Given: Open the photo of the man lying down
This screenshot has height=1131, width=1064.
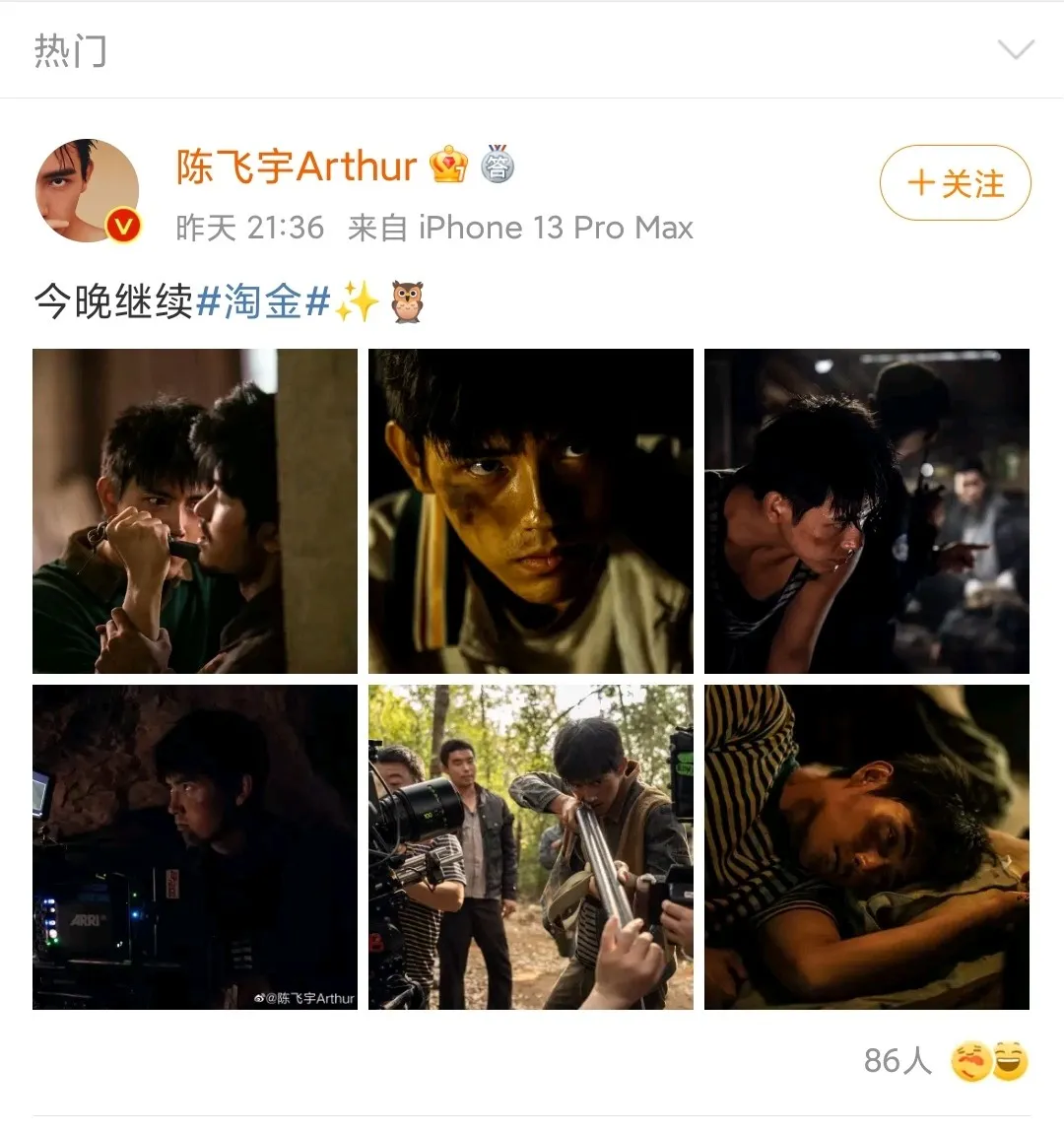Looking at the screenshot, I should point(866,847).
